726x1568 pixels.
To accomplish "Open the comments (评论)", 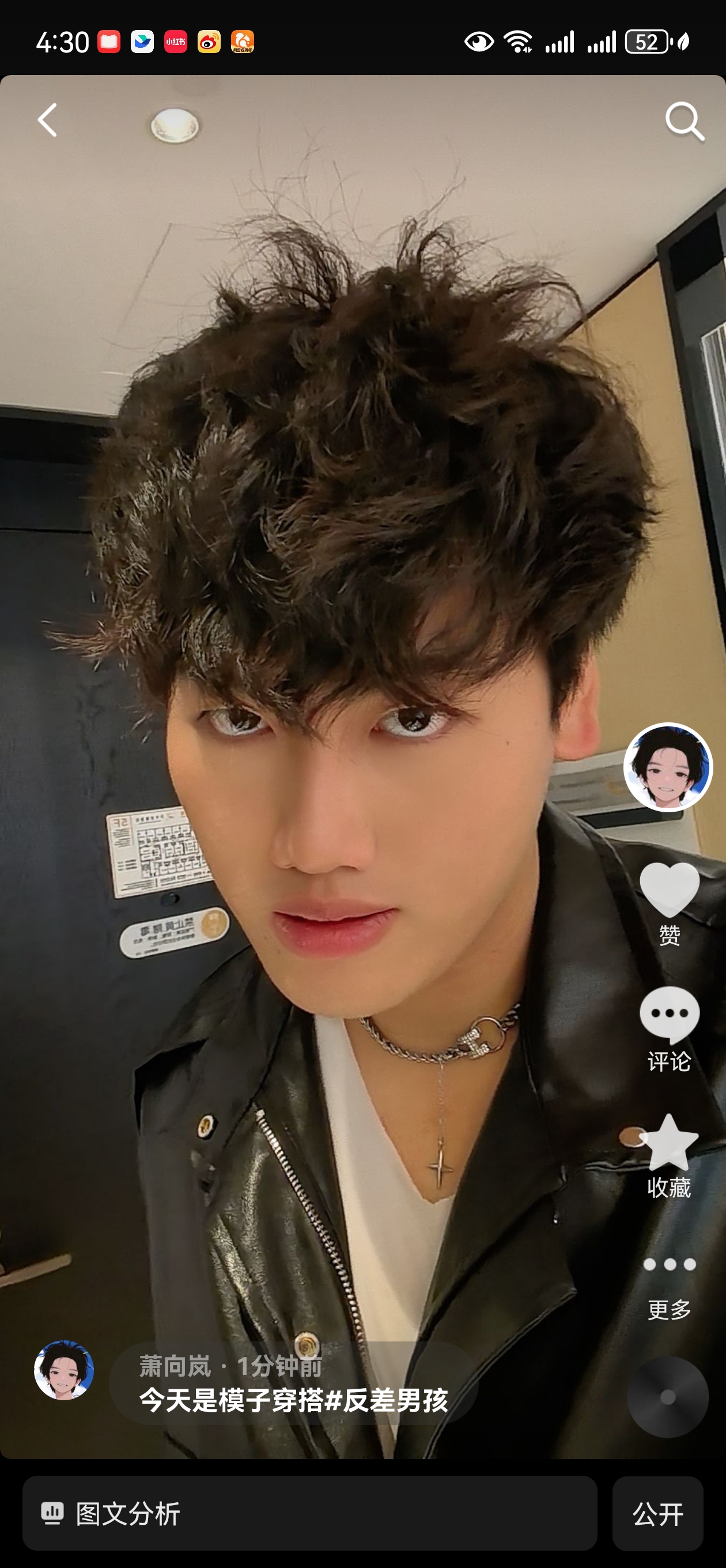I will 669,1015.
